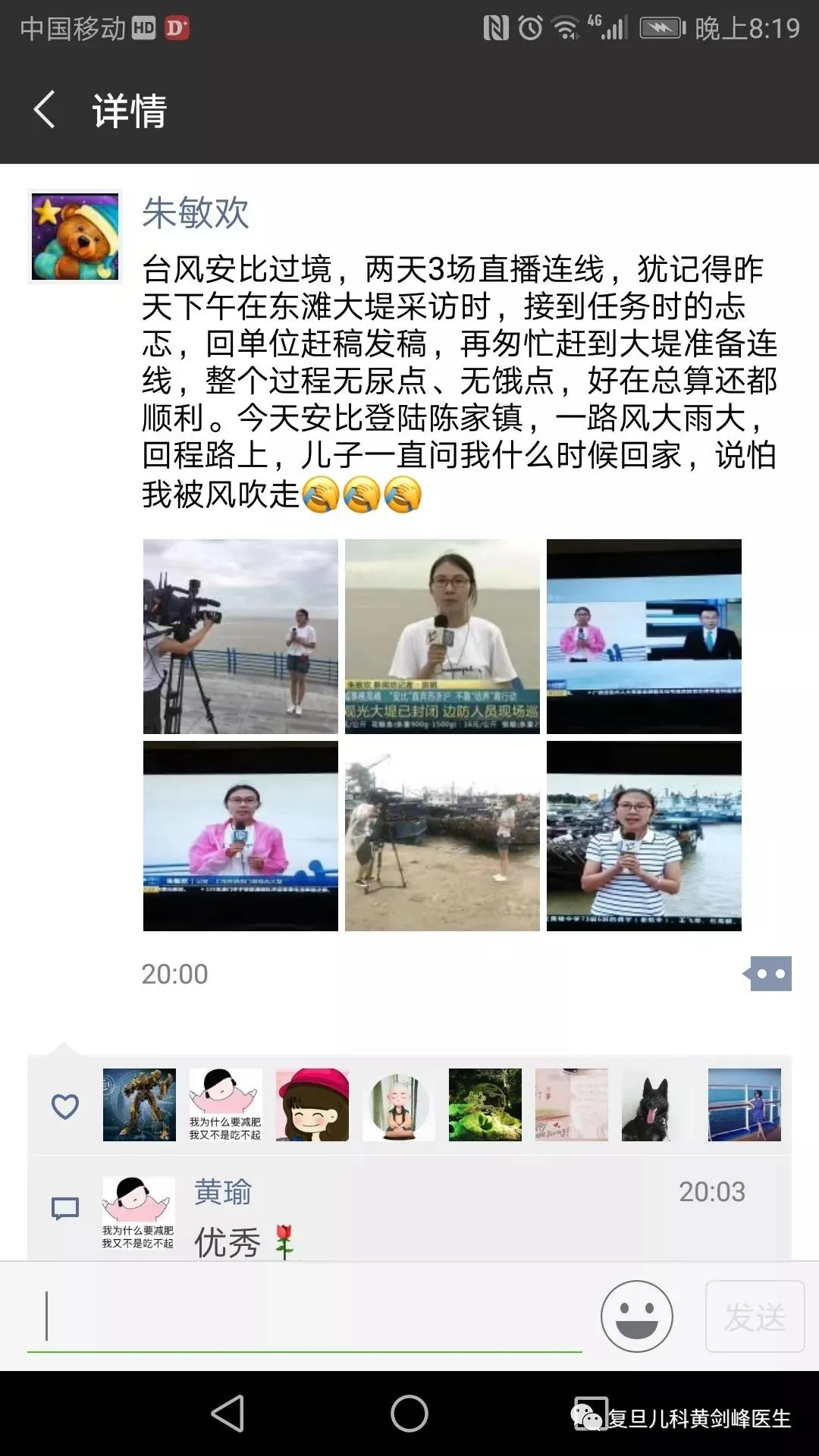The width and height of the screenshot is (819, 1456).
Task: Go back from the 详情 page
Action: click(45, 109)
